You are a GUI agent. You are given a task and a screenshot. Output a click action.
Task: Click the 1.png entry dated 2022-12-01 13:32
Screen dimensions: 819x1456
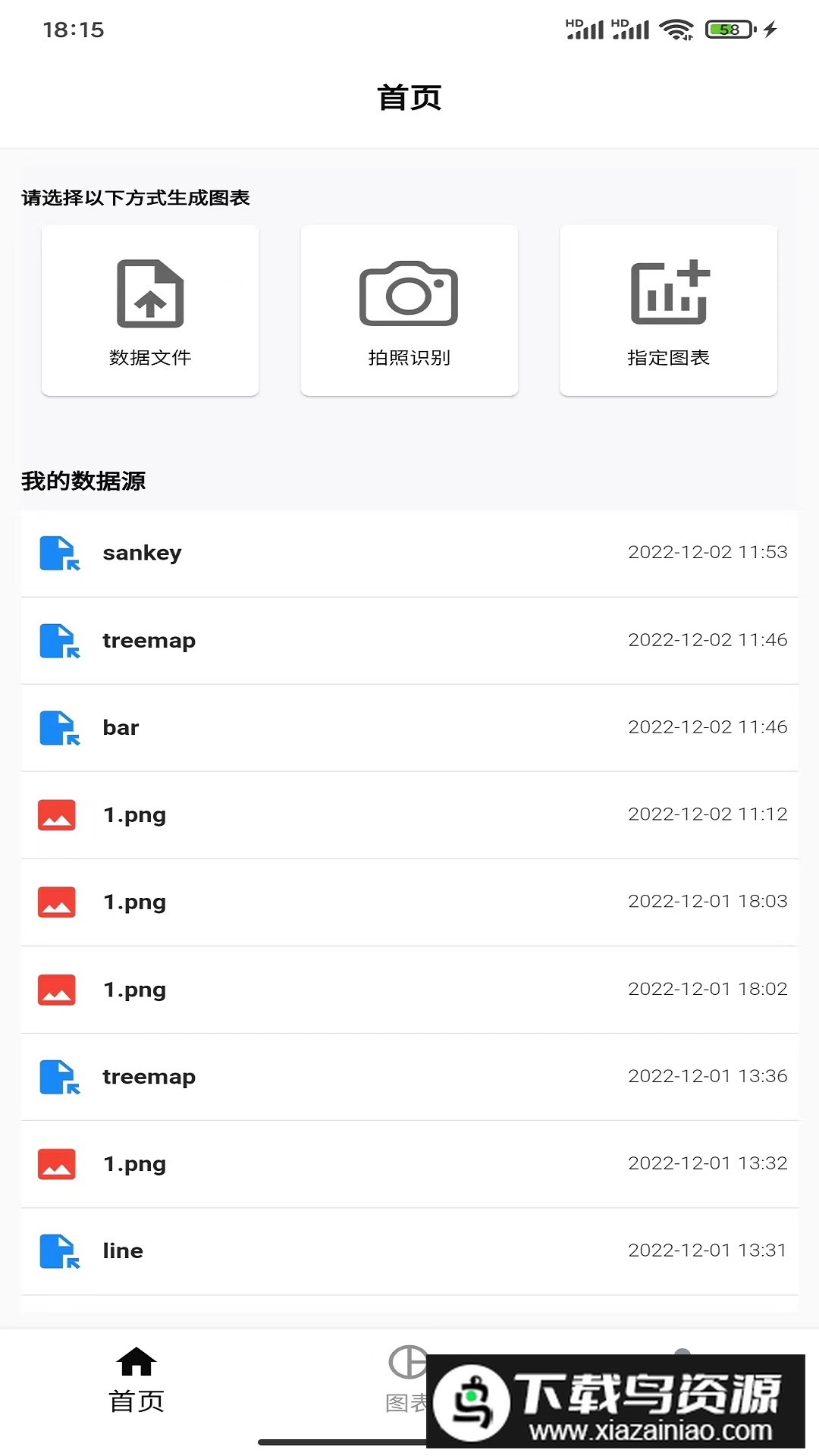[303, 1164]
